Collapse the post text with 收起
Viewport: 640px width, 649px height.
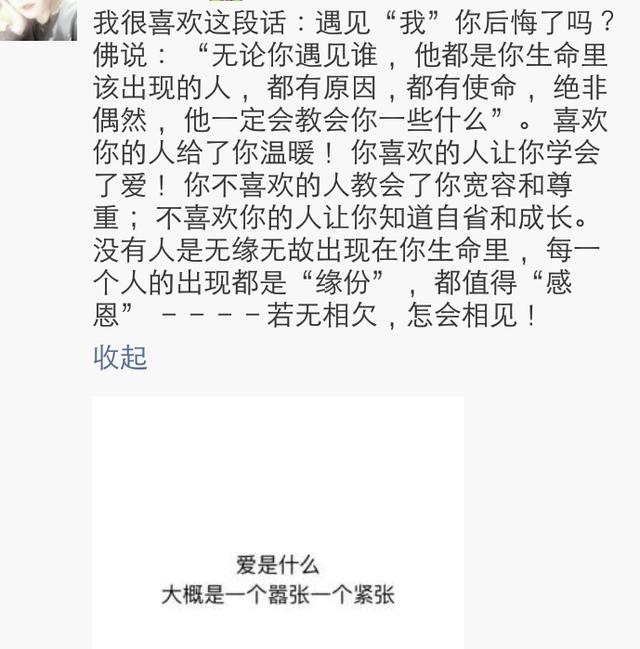[120, 357]
